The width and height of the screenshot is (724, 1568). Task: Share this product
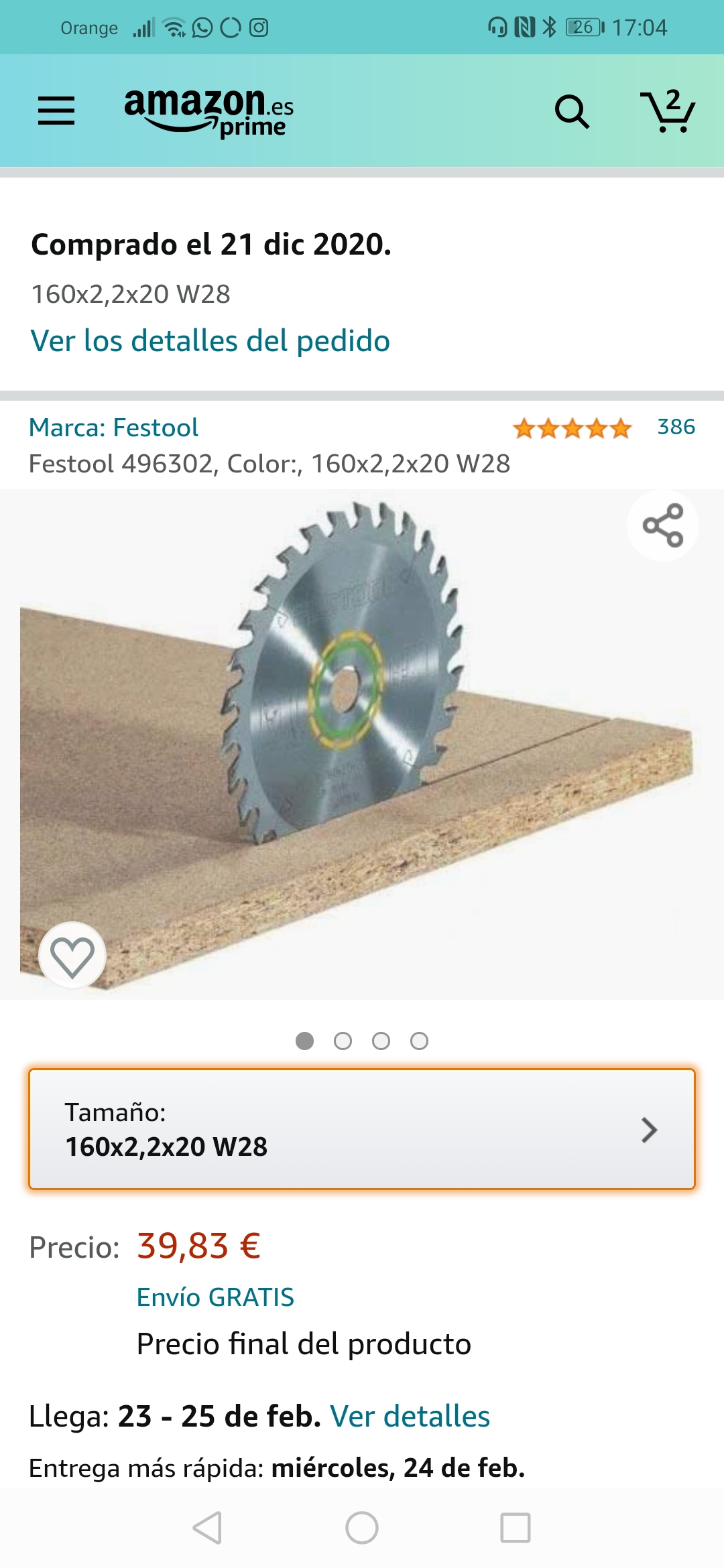(662, 525)
